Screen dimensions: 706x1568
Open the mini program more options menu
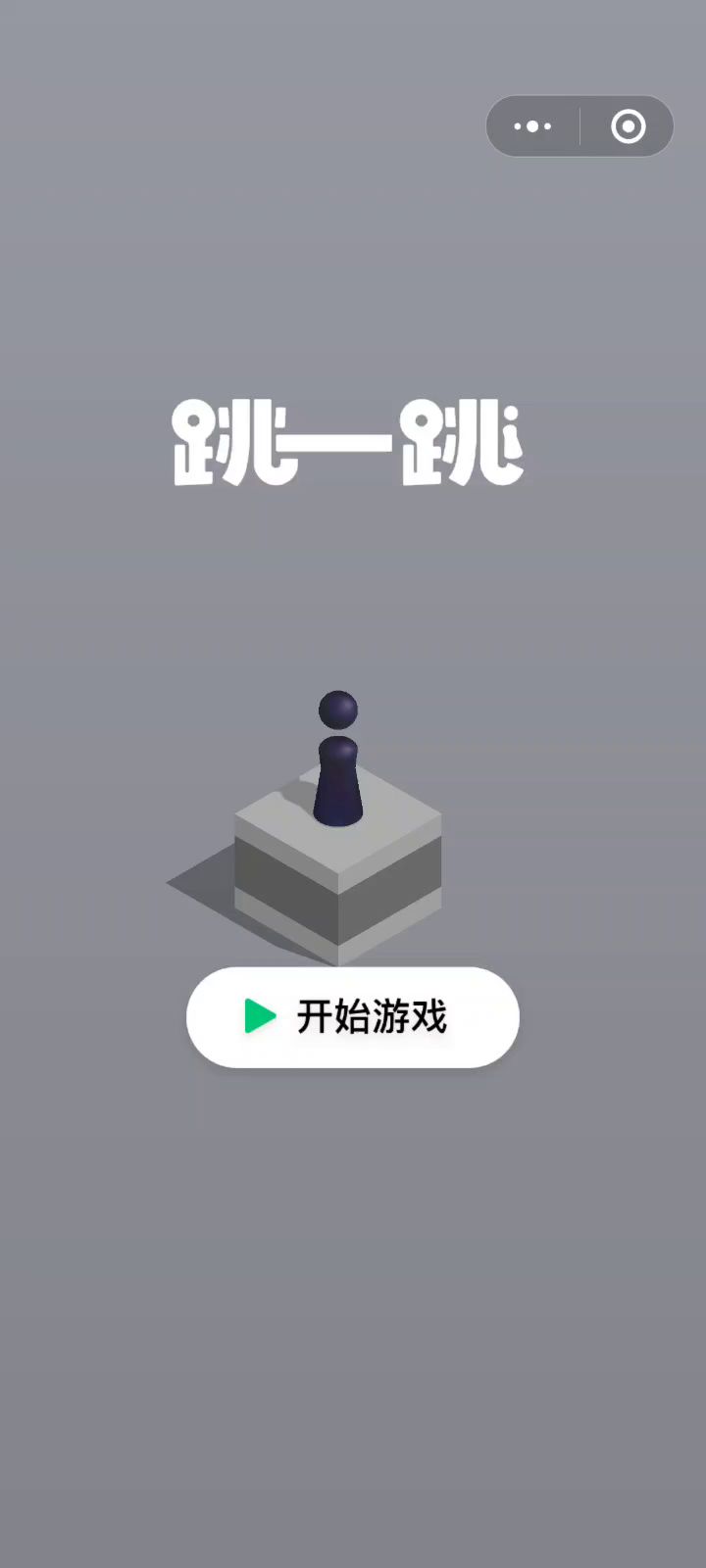(x=532, y=126)
